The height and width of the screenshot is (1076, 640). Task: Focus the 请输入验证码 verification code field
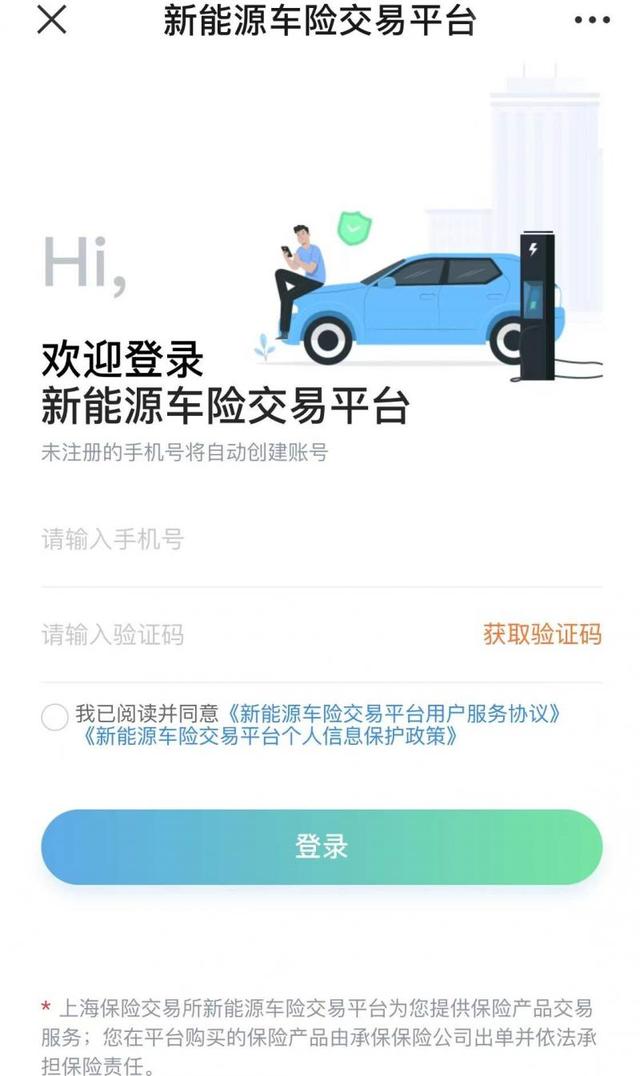pyautogui.click(x=250, y=634)
